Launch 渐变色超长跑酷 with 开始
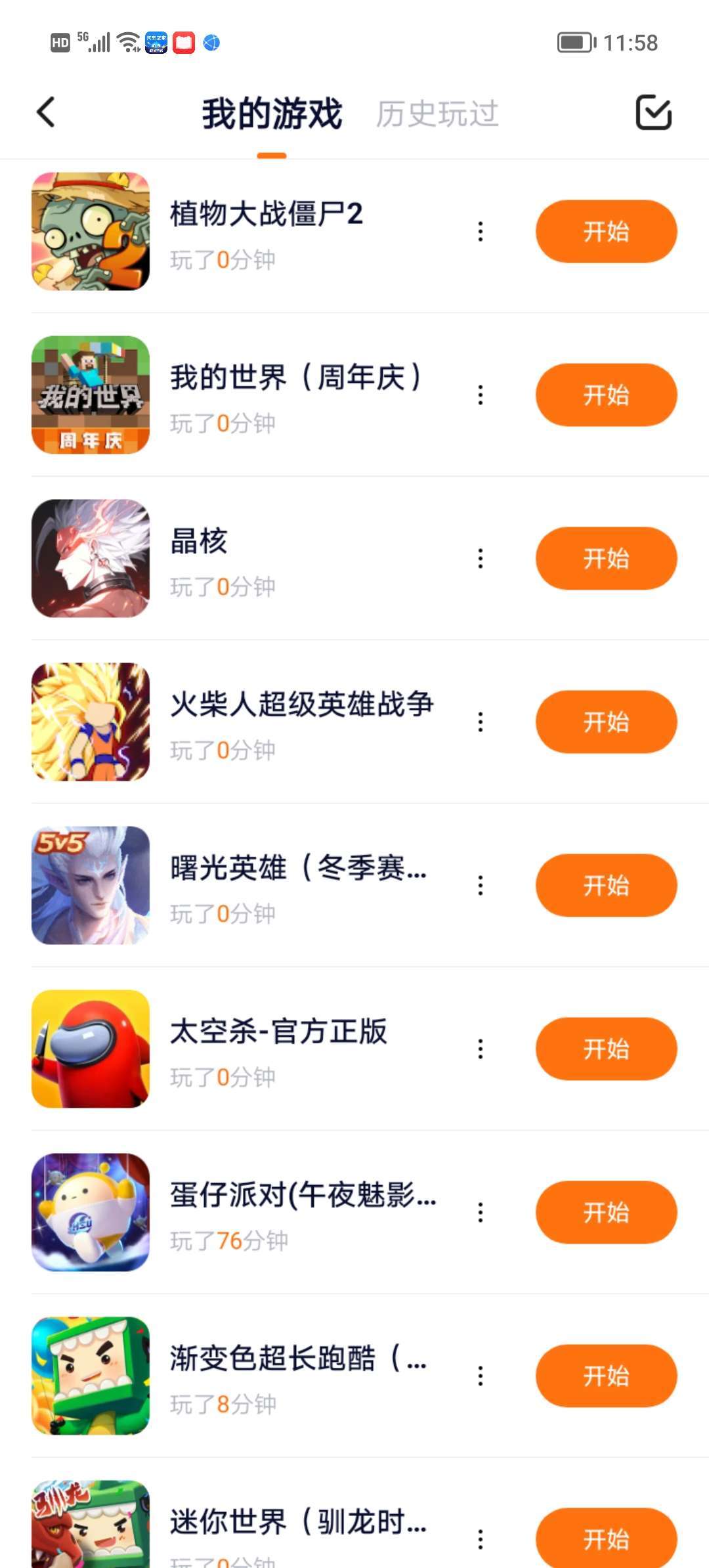 click(606, 1376)
